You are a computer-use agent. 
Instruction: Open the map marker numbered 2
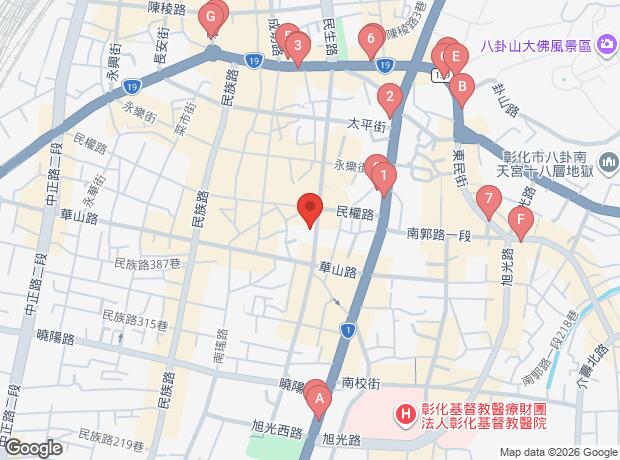(390, 100)
